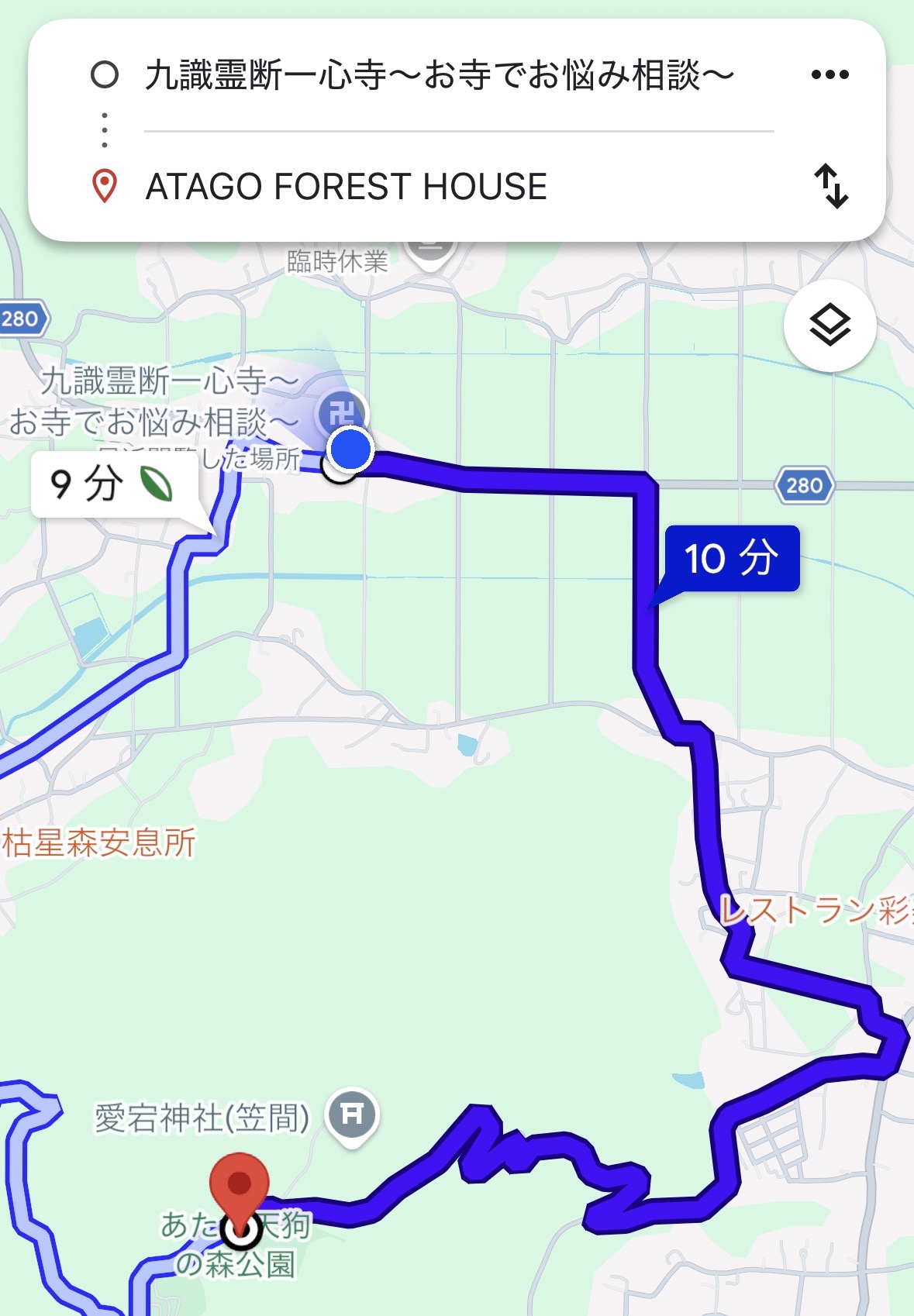This screenshot has width=914, height=1316.
Task: Tap the swap start and destination arrows
Action: [x=831, y=186]
